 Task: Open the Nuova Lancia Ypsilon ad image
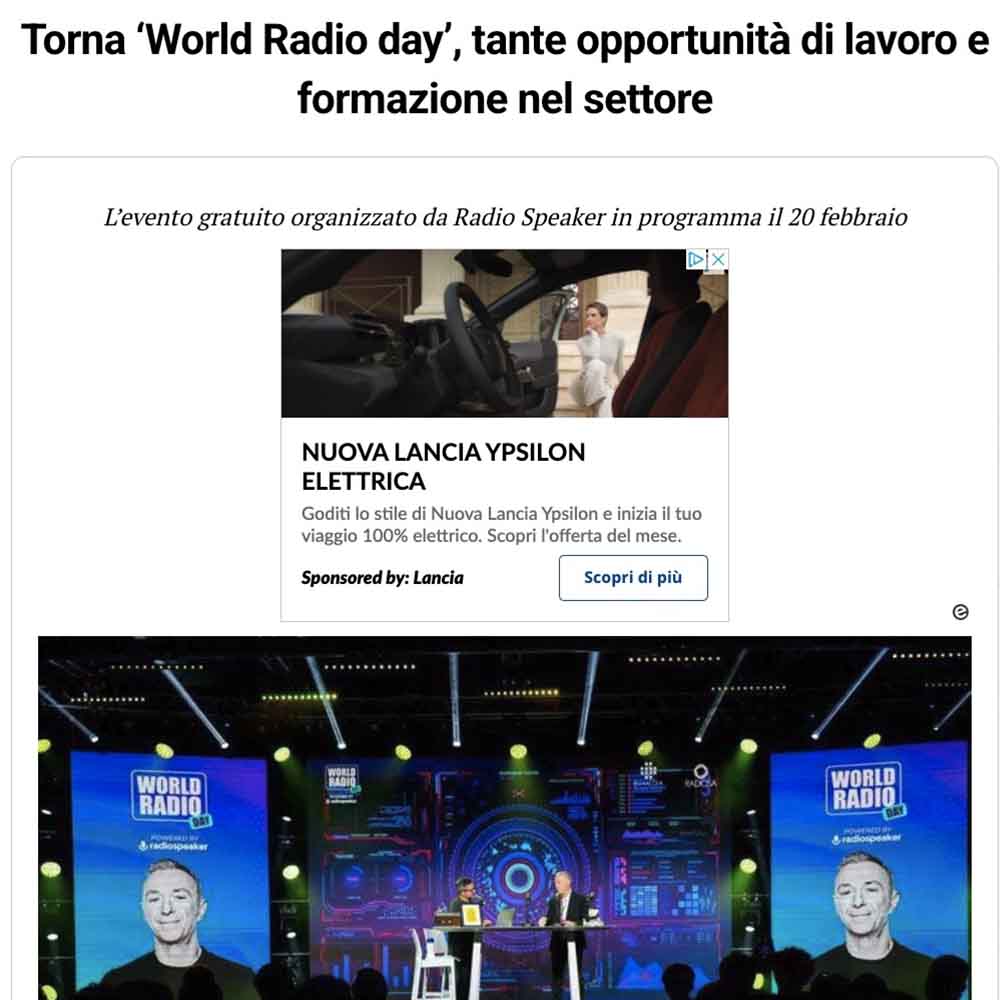coord(504,333)
